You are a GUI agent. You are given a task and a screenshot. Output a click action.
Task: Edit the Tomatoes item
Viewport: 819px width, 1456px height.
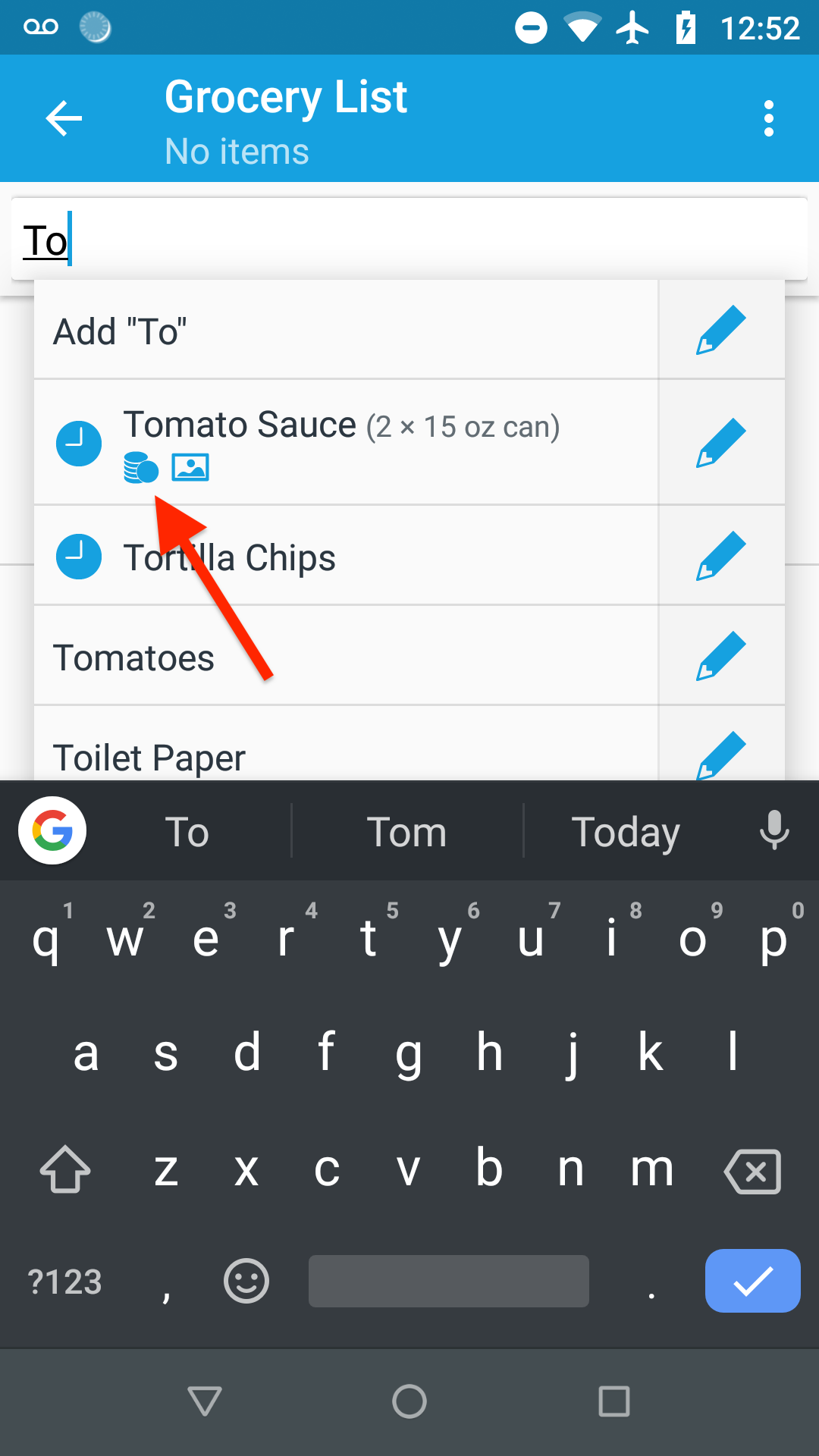[721, 655]
